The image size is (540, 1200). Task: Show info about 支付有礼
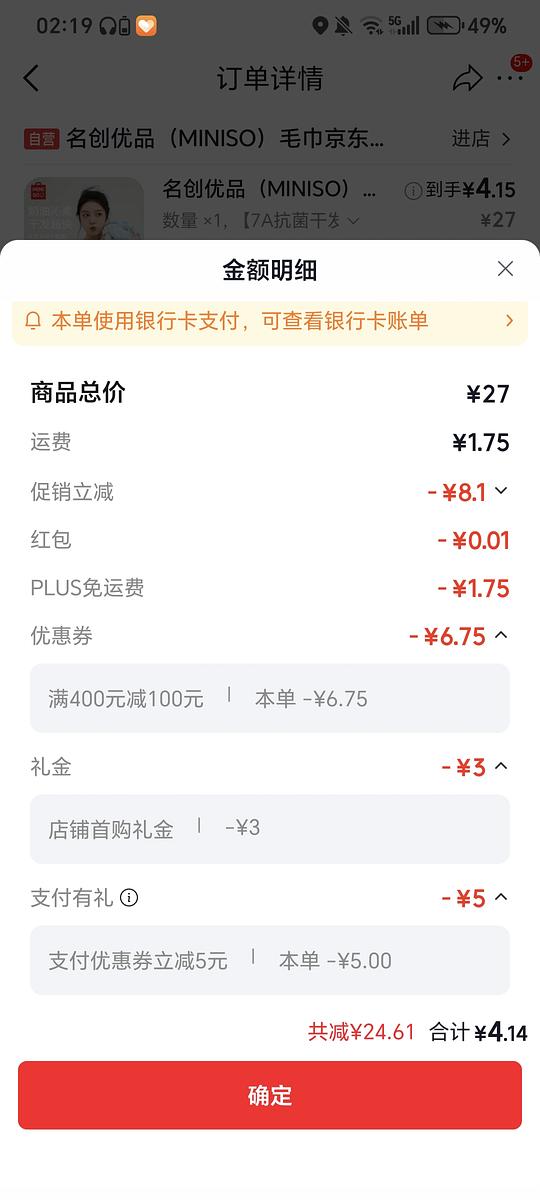[129, 898]
